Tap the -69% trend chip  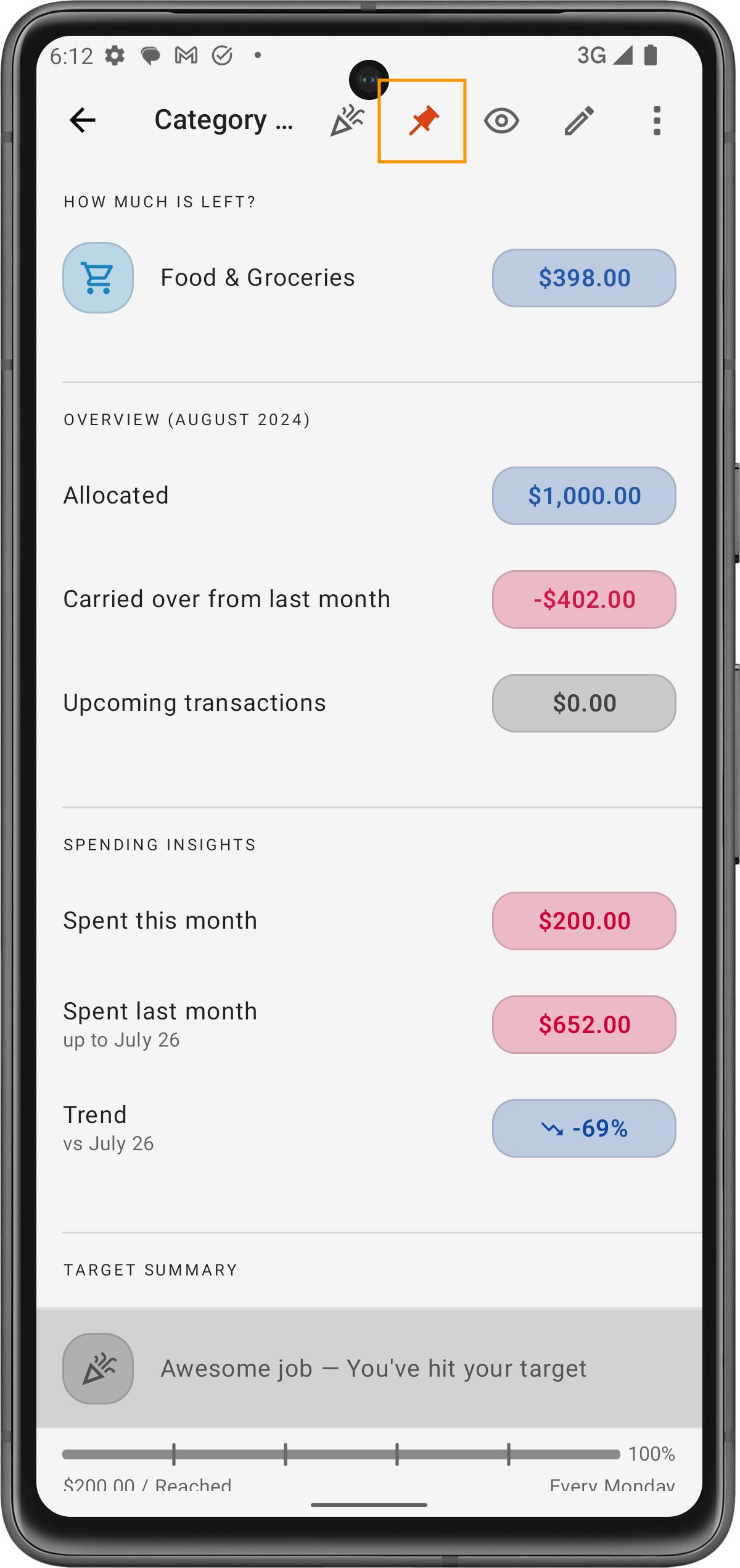tap(583, 1129)
